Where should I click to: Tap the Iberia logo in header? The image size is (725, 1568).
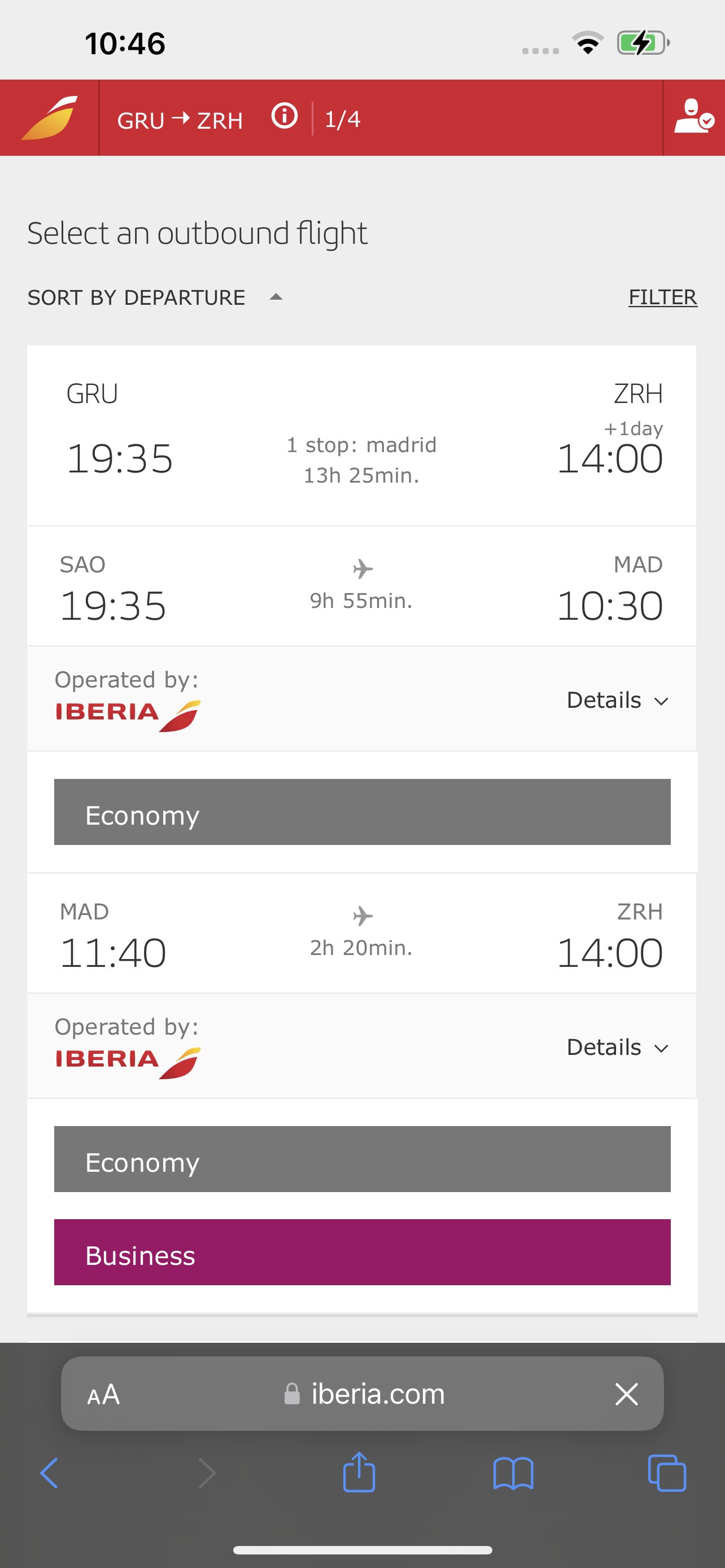[x=49, y=117]
